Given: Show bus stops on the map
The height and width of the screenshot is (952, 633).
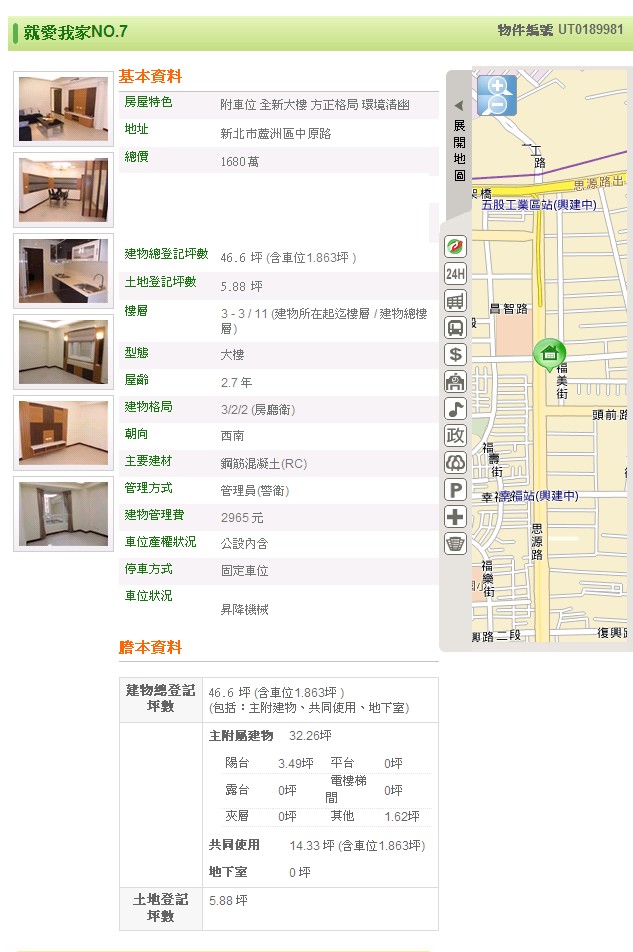Looking at the screenshot, I should pyautogui.click(x=455, y=327).
